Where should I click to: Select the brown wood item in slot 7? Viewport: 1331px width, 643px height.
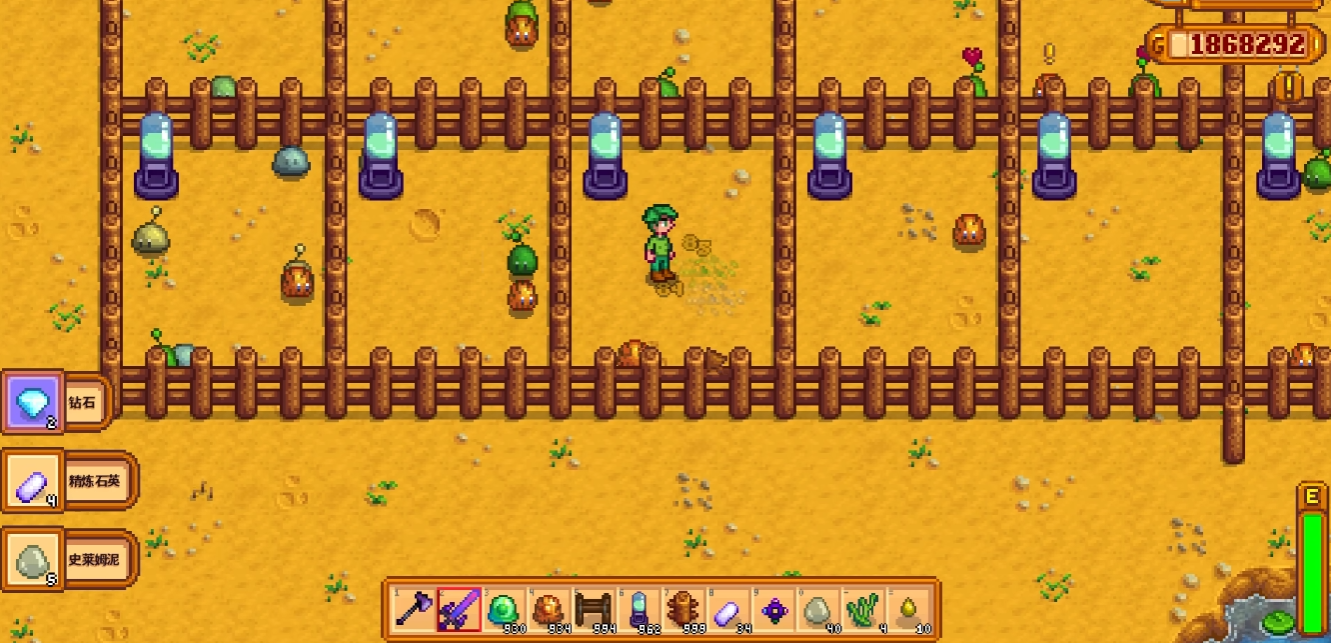tap(684, 609)
